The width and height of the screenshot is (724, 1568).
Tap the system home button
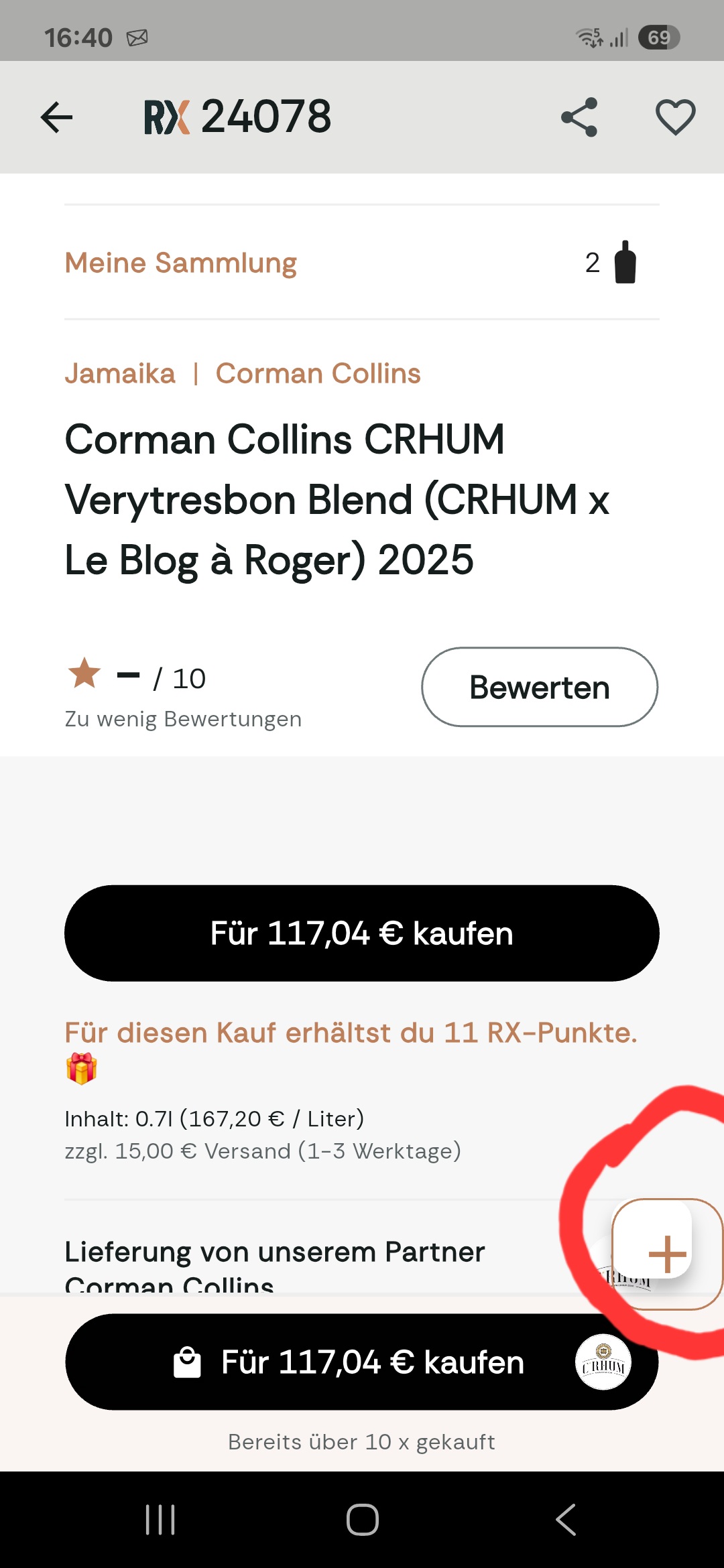(363, 1520)
